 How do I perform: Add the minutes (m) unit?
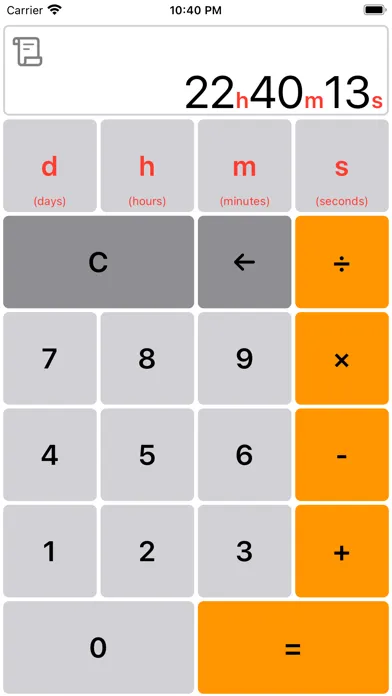(245, 166)
